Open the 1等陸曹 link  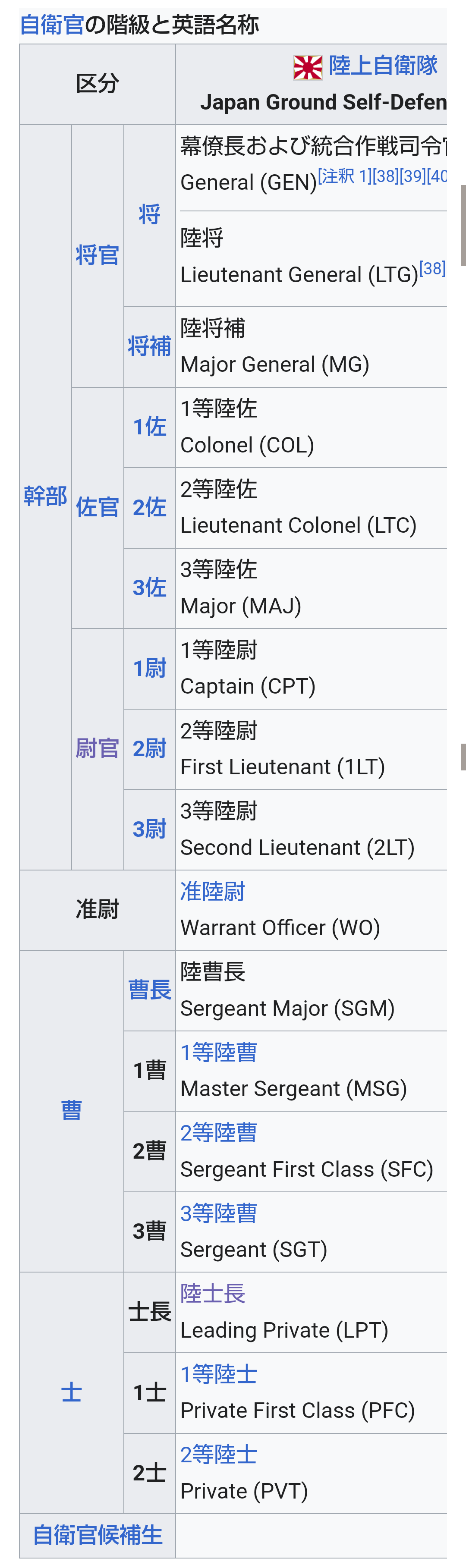(218, 1053)
